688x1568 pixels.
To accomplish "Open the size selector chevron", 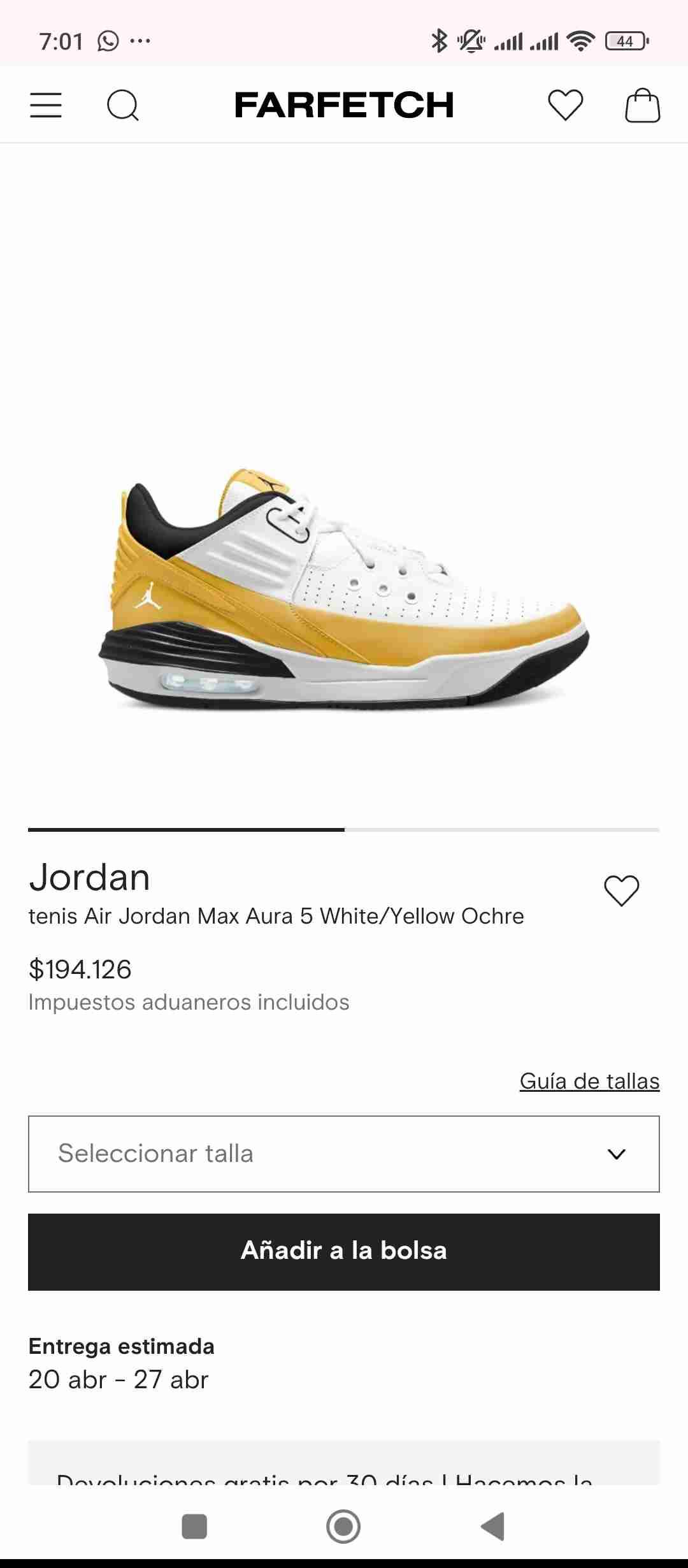I will coord(615,1154).
